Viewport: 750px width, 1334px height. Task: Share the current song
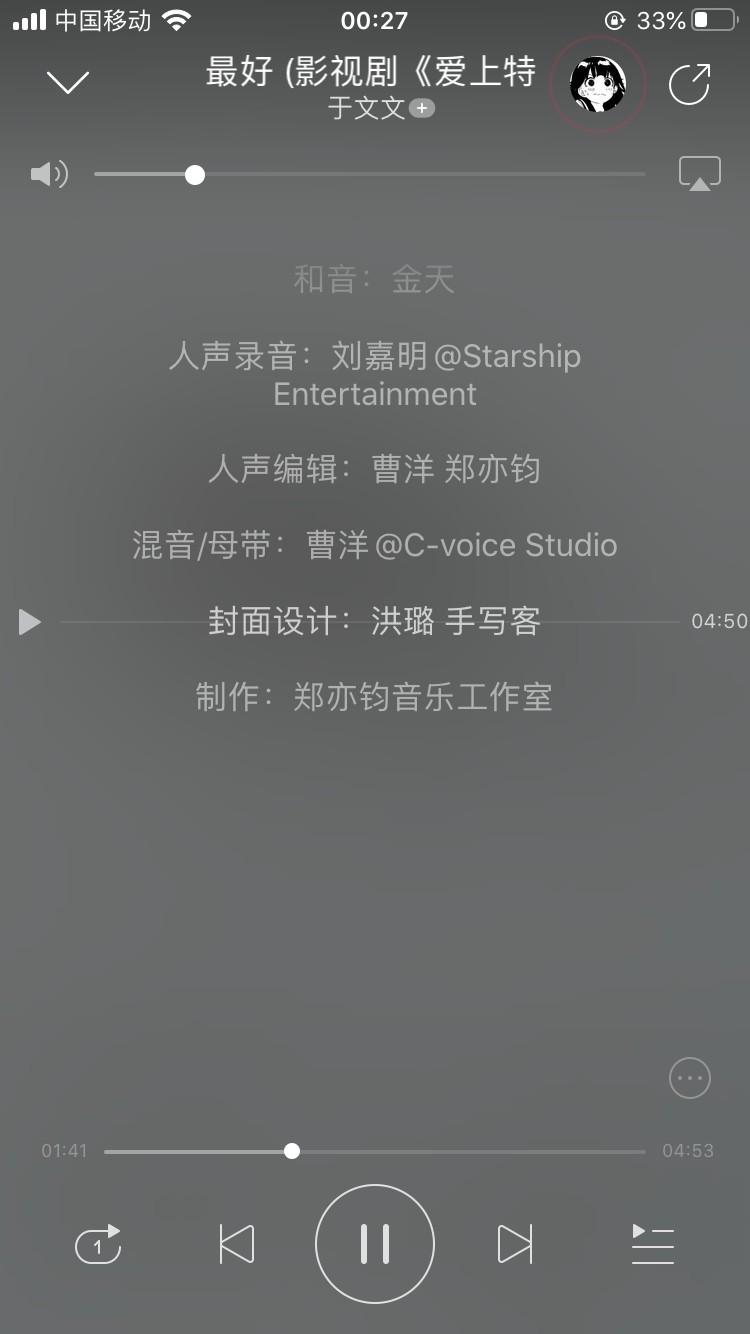689,84
